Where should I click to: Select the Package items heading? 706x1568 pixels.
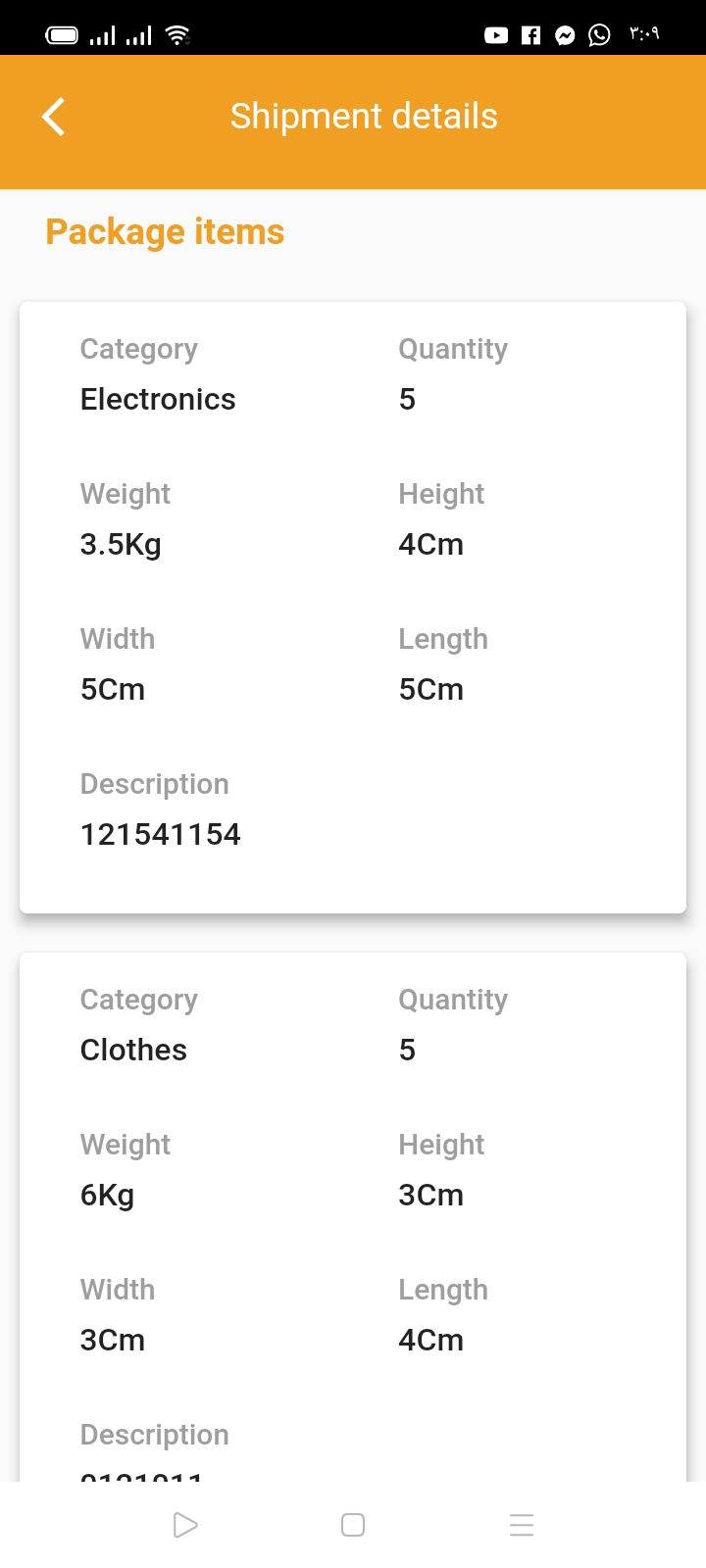164,231
